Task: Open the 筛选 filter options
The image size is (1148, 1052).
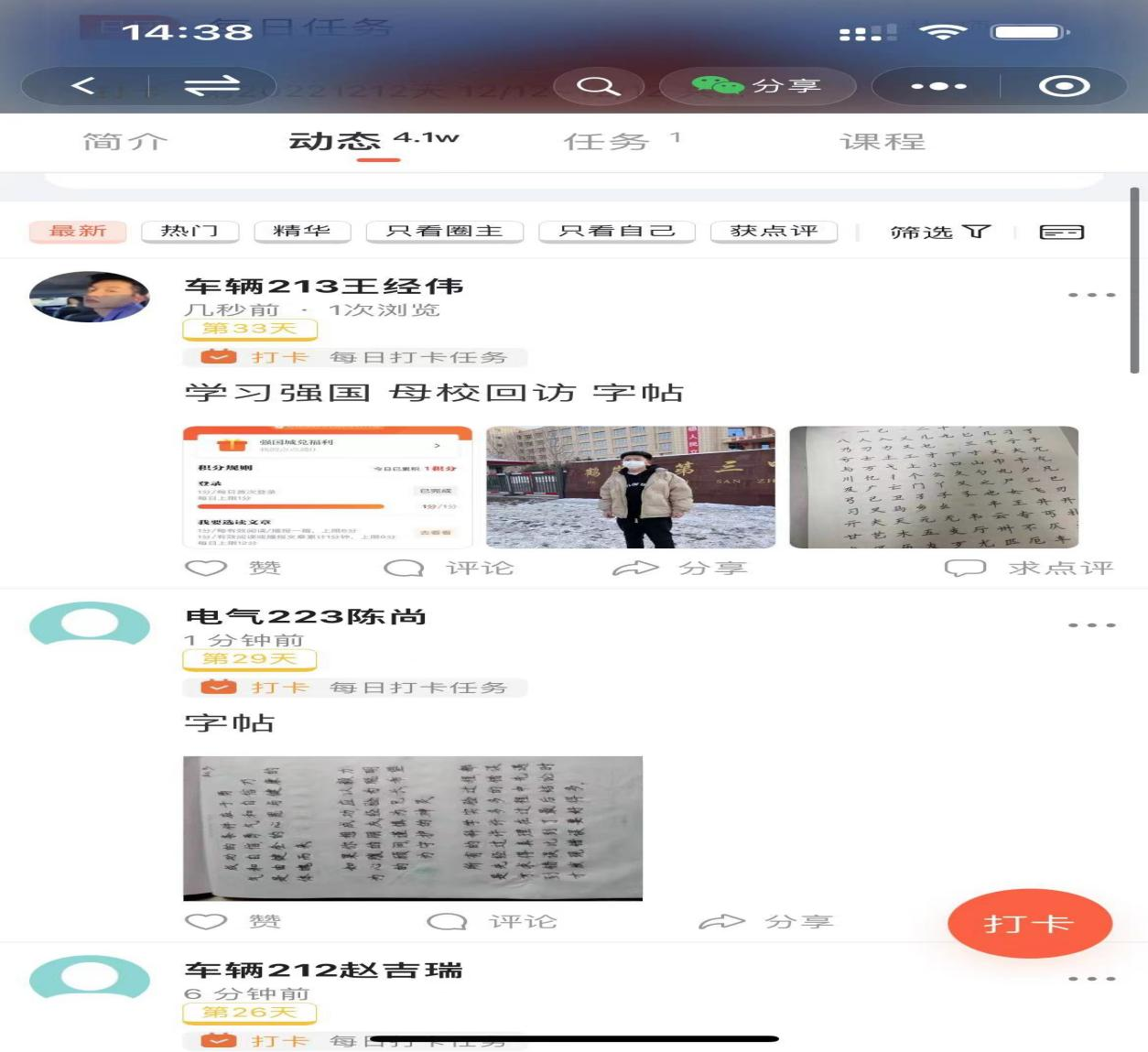Action: (x=939, y=233)
